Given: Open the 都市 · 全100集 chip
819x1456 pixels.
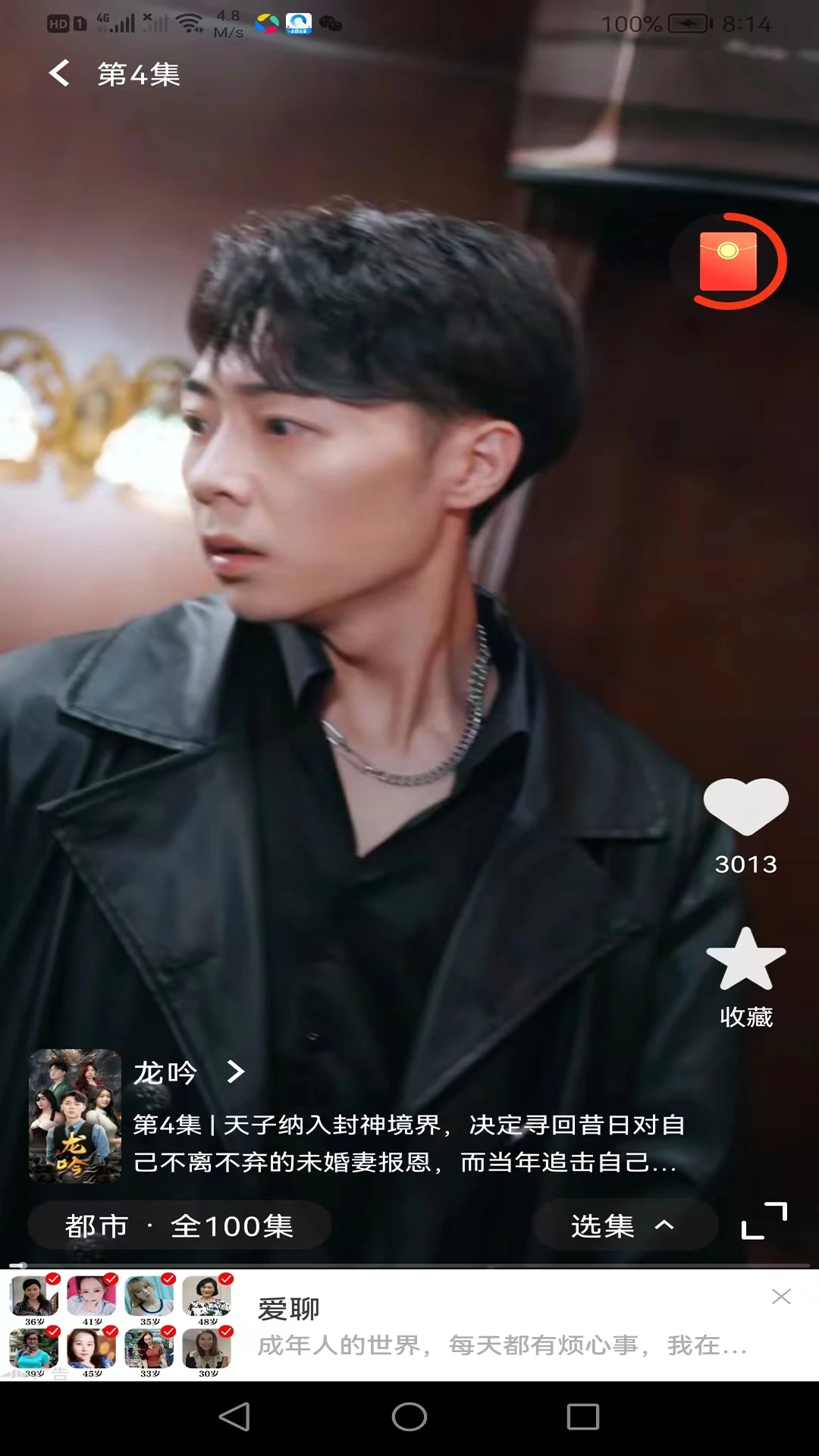Looking at the screenshot, I should (180, 1226).
